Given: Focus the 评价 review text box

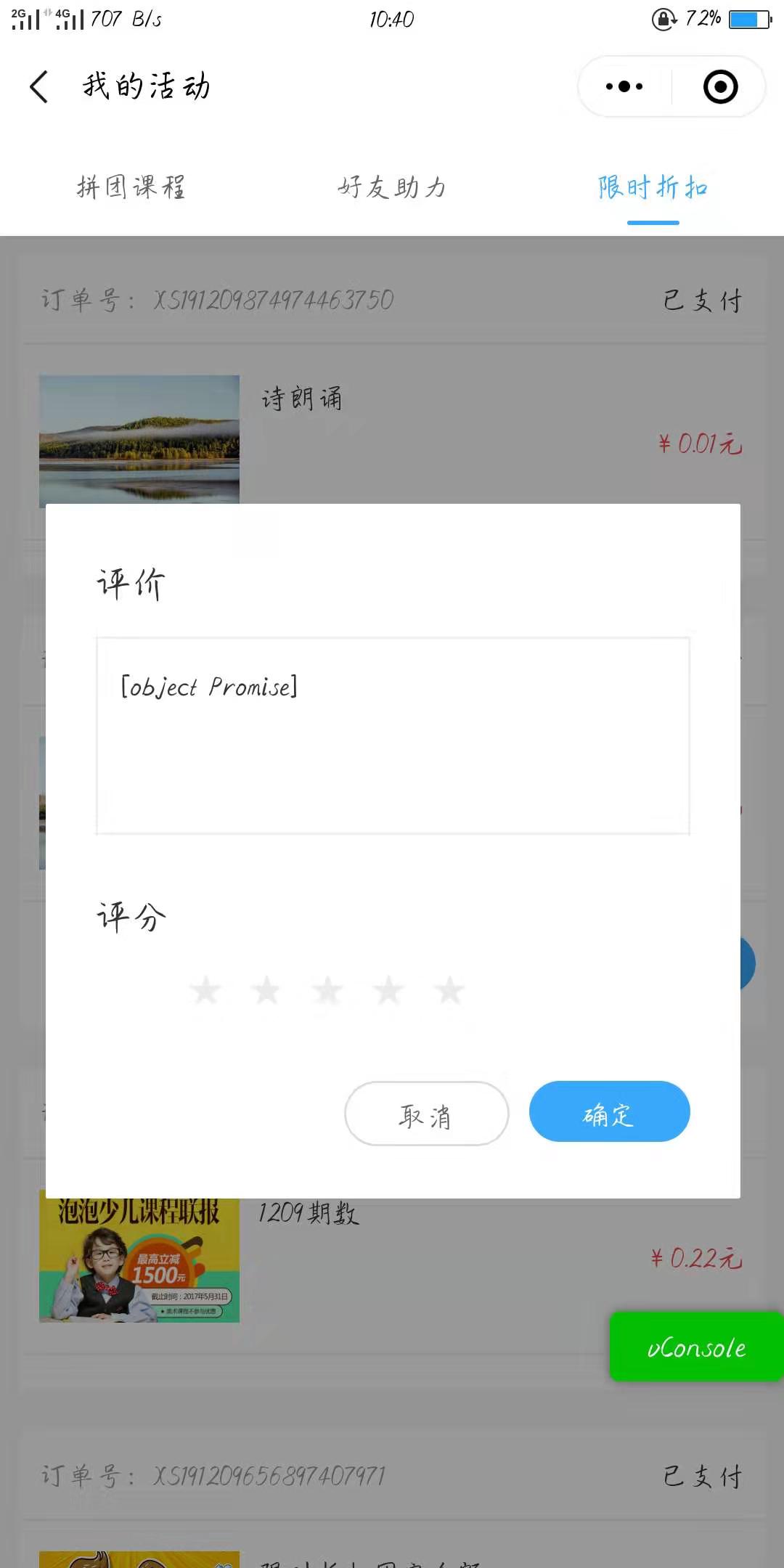Looking at the screenshot, I should point(392,735).
